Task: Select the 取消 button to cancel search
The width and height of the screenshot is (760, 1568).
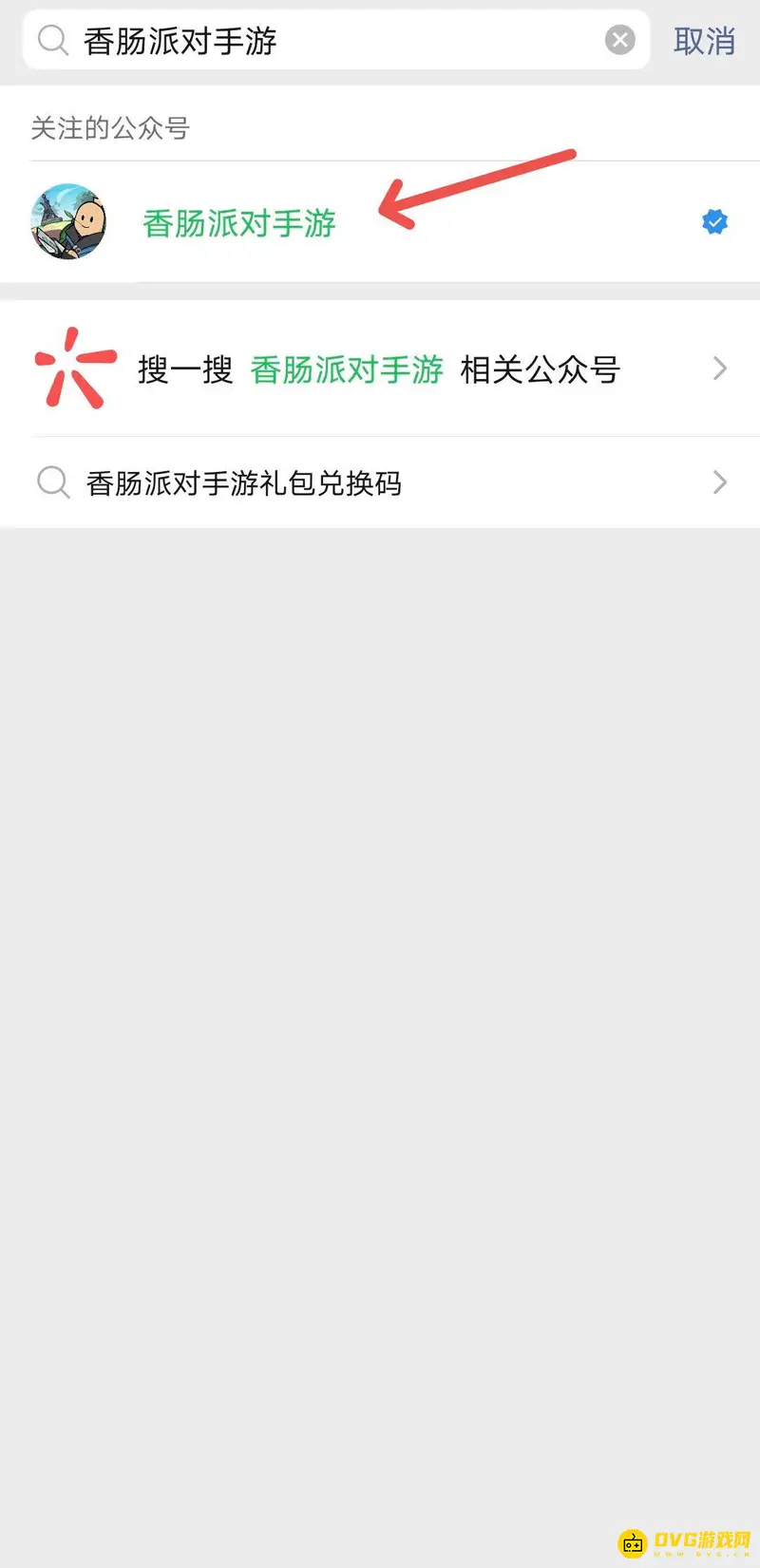Action: pyautogui.click(x=705, y=39)
